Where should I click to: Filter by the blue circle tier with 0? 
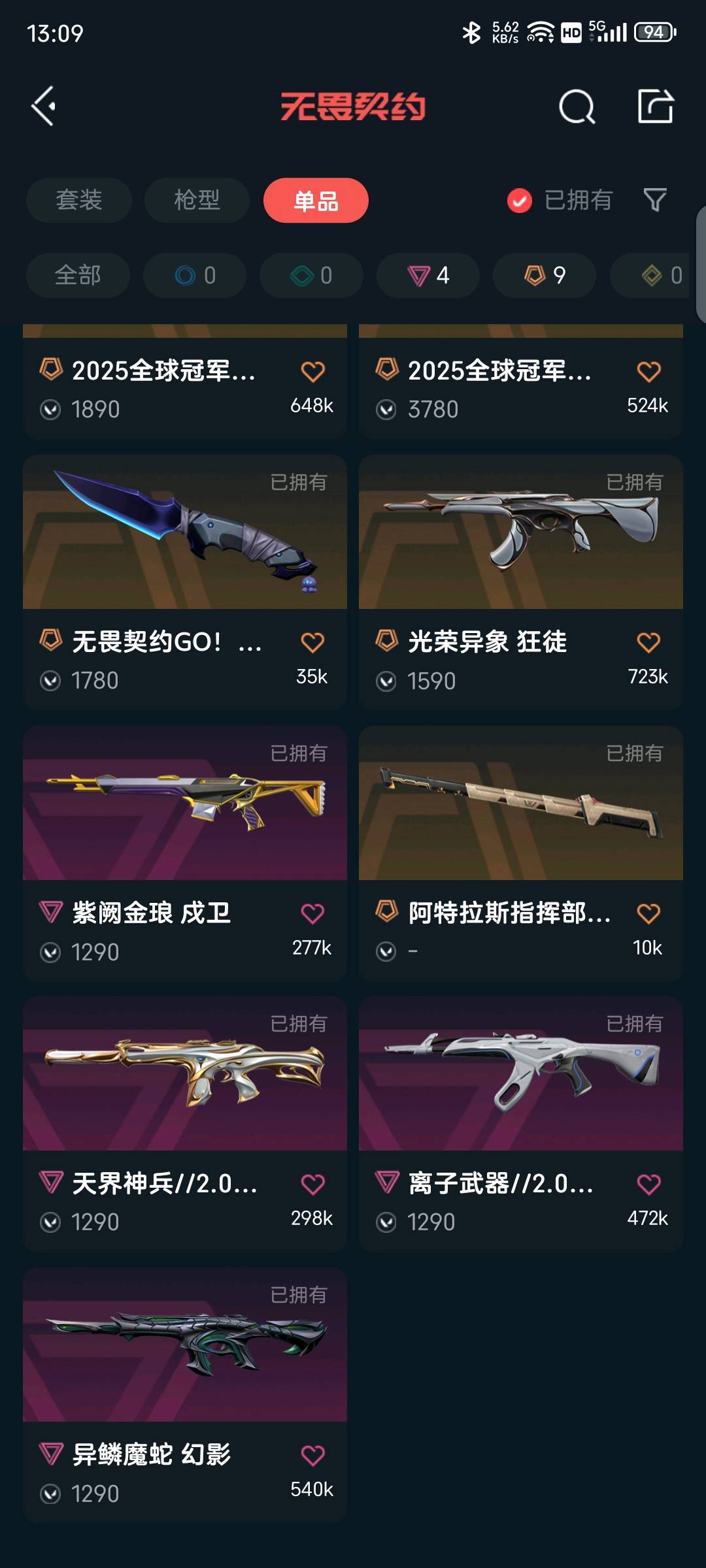(x=195, y=275)
